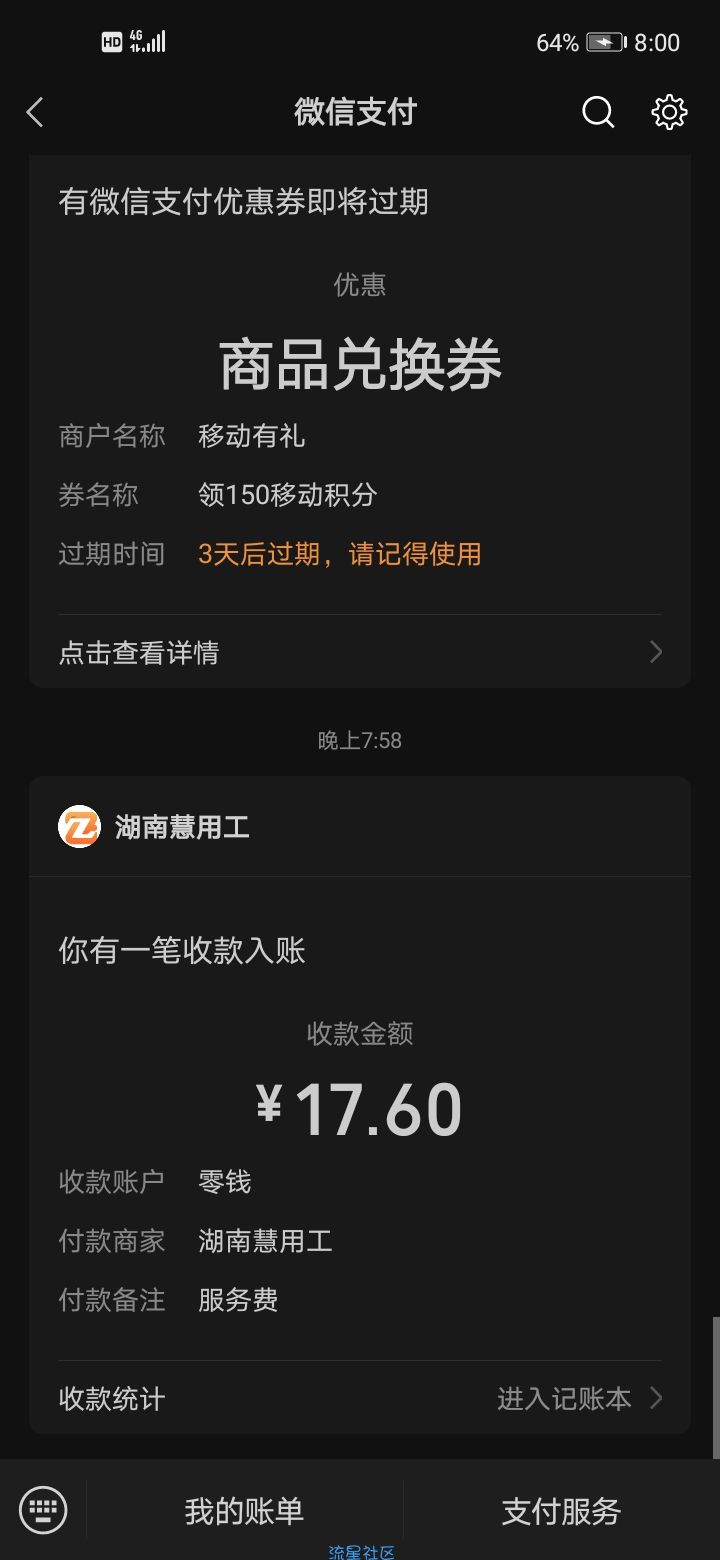Go back from WeChat Pay screen
The width and height of the screenshot is (720, 1560).
(x=35, y=112)
